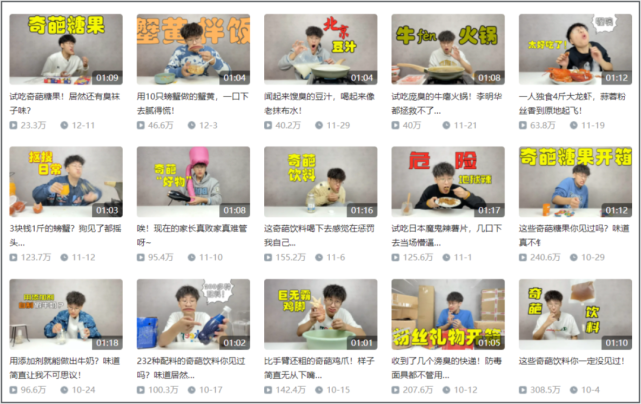641x404 pixels.
Task: Watch the 奇葩饮料 video posted 11-12
Action: point(320,181)
